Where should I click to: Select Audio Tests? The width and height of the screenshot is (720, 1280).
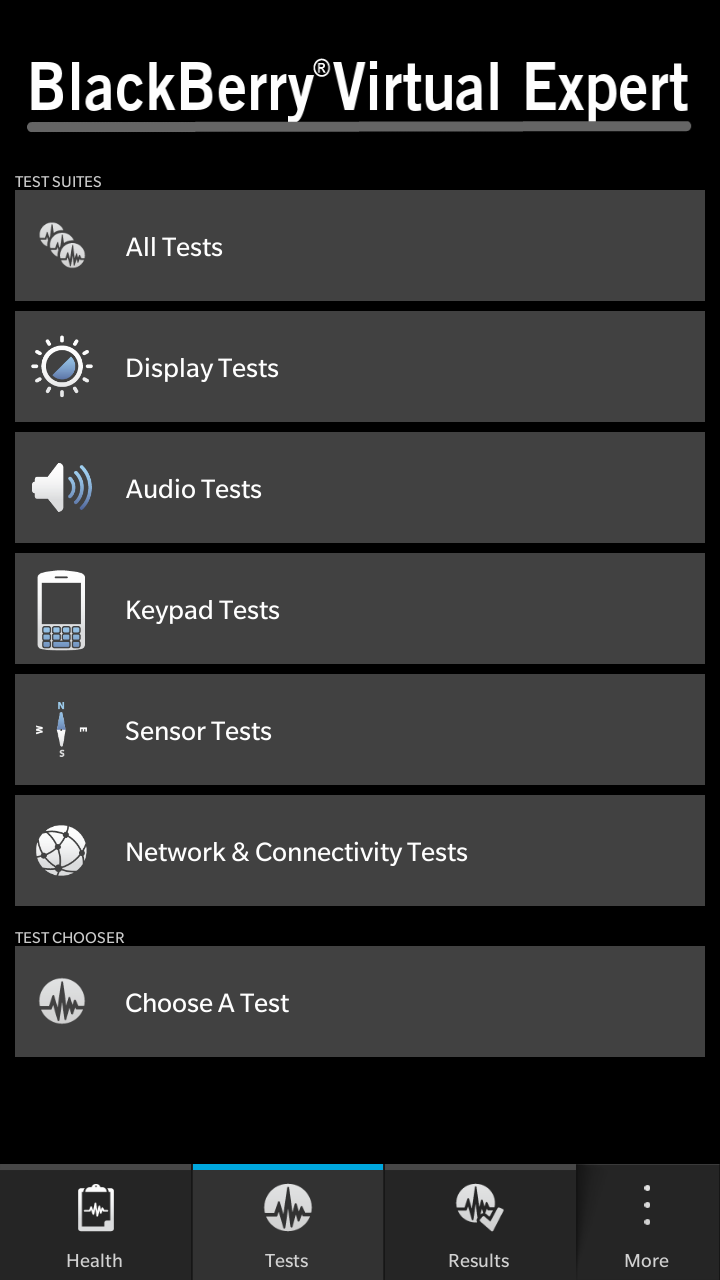pos(360,488)
